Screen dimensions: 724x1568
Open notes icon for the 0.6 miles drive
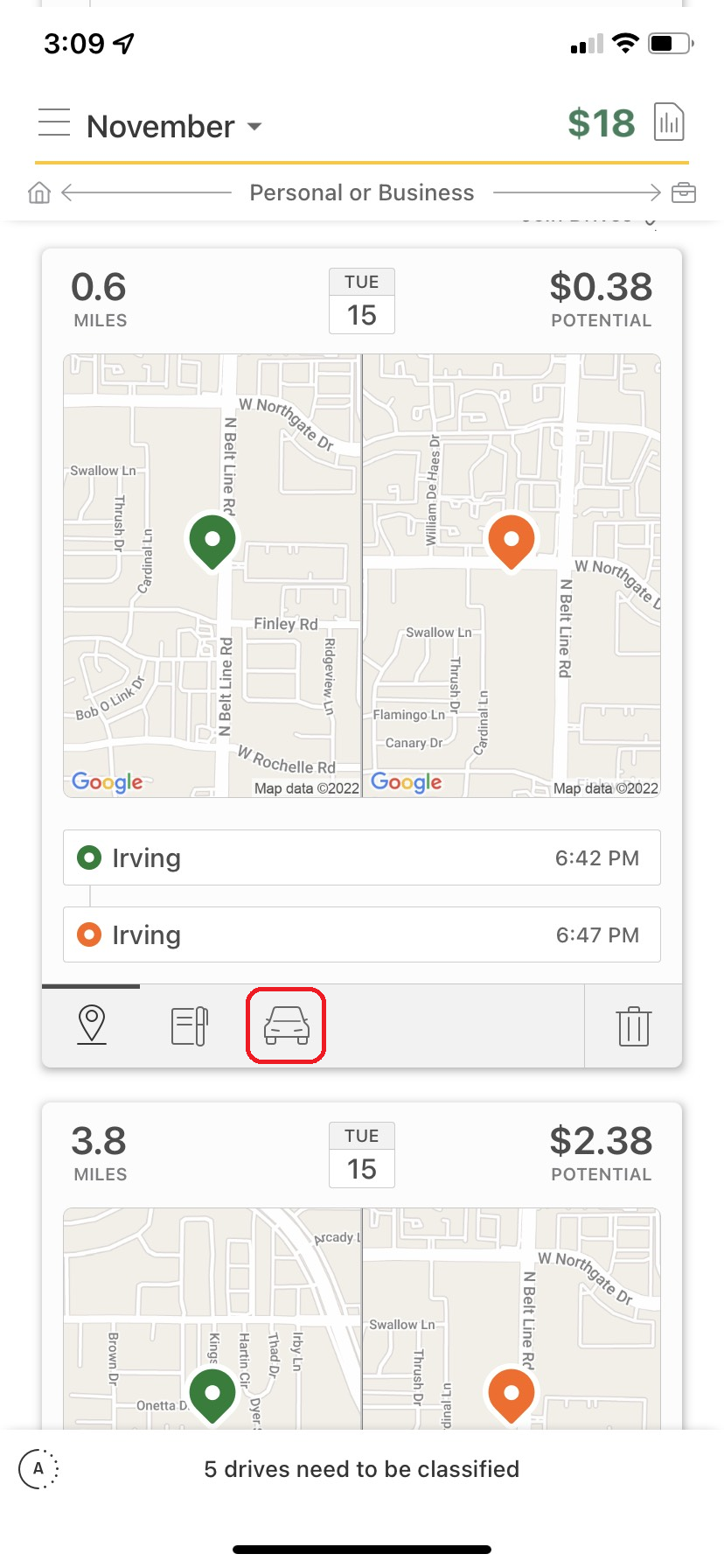[x=190, y=1026]
